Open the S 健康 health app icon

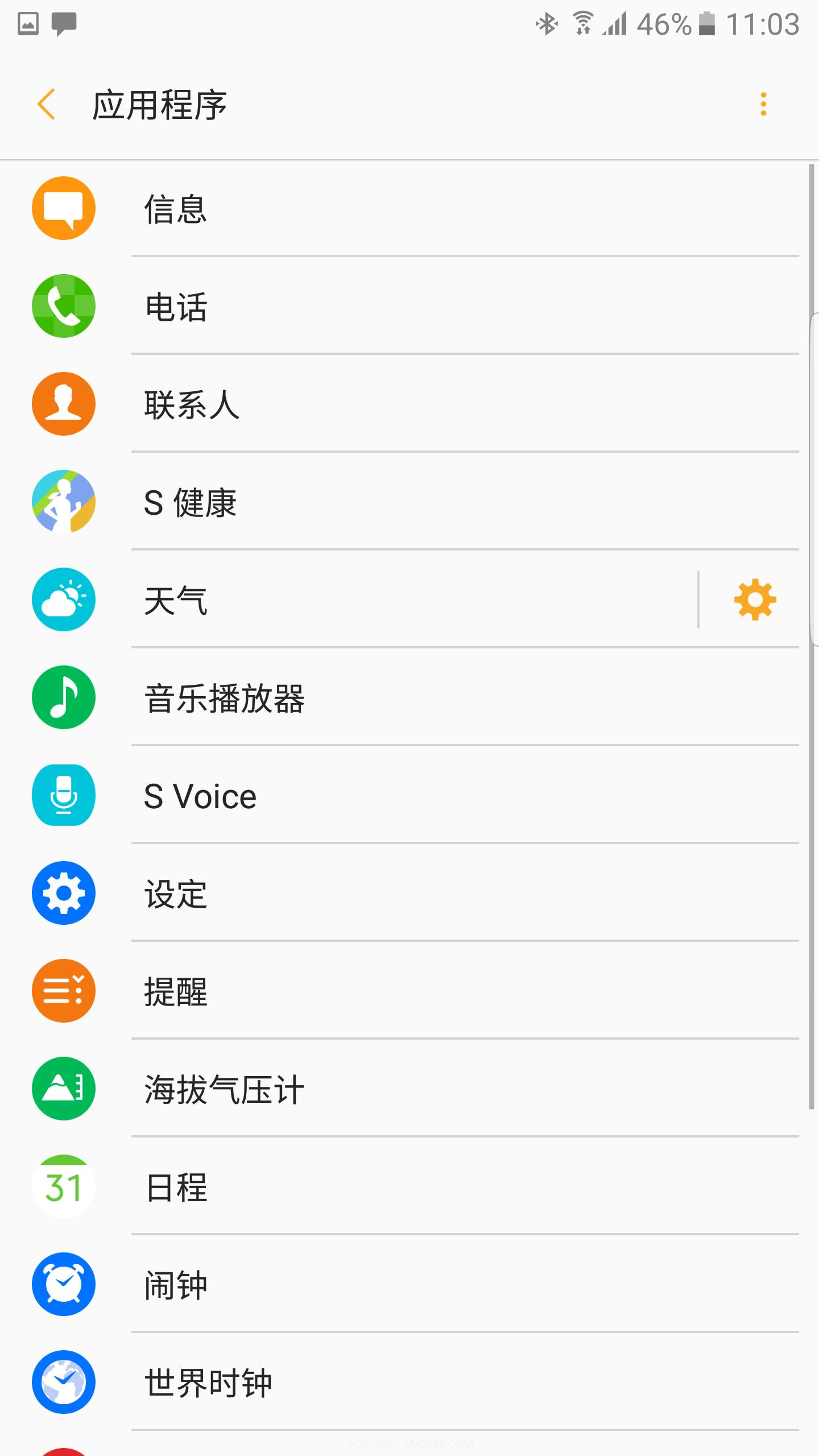click(63, 502)
